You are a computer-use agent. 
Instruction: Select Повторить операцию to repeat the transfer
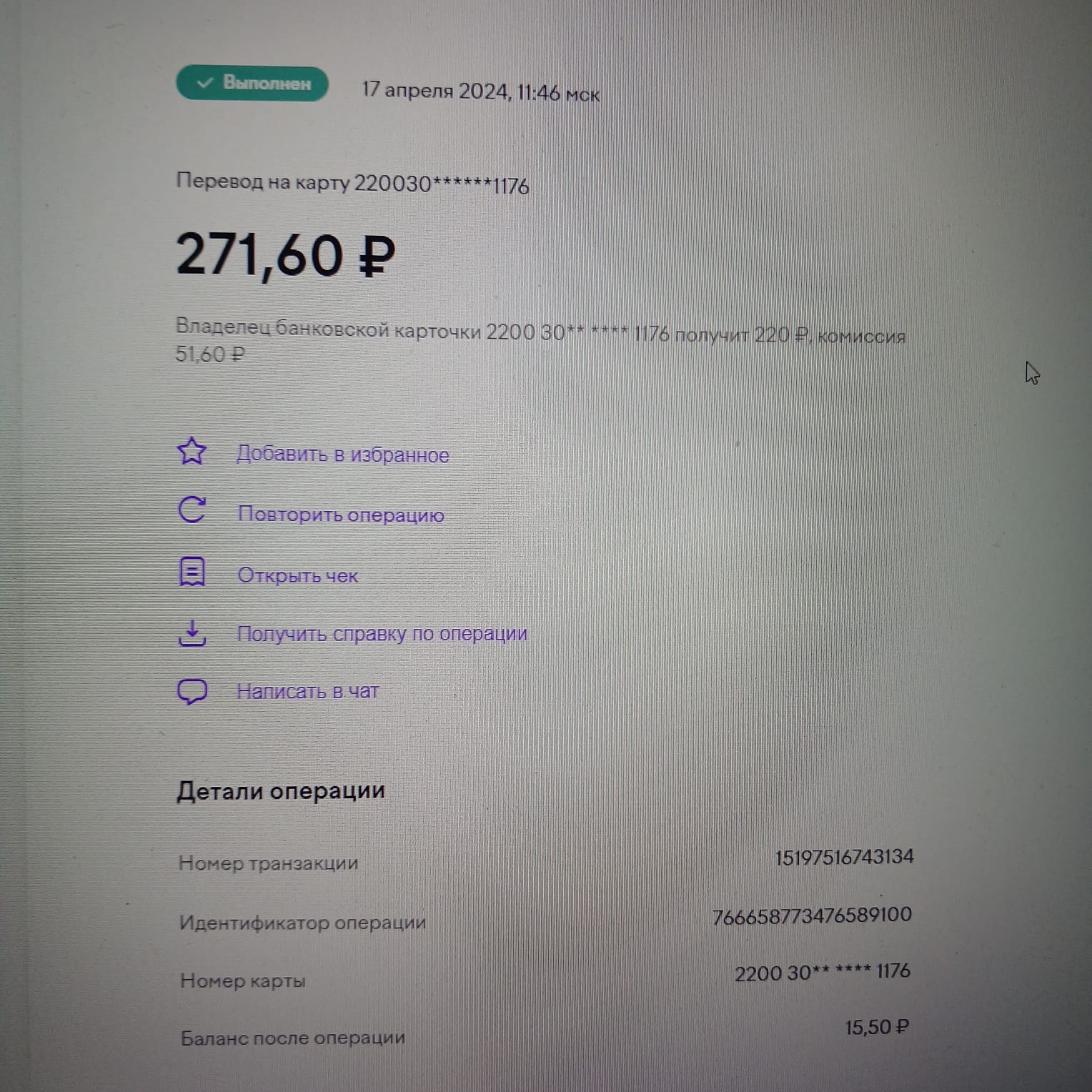[340, 515]
